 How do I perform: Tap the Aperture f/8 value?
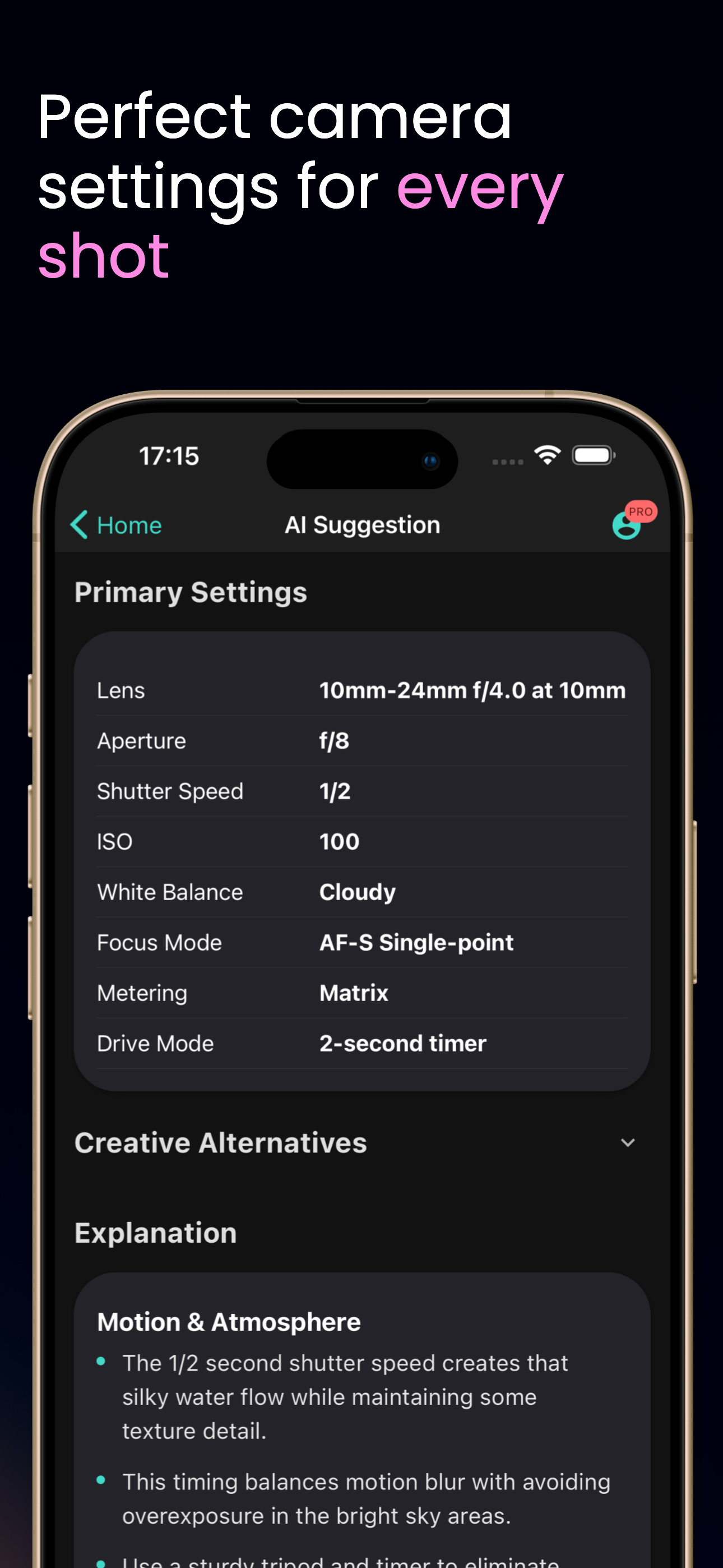pyautogui.click(x=334, y=741)
